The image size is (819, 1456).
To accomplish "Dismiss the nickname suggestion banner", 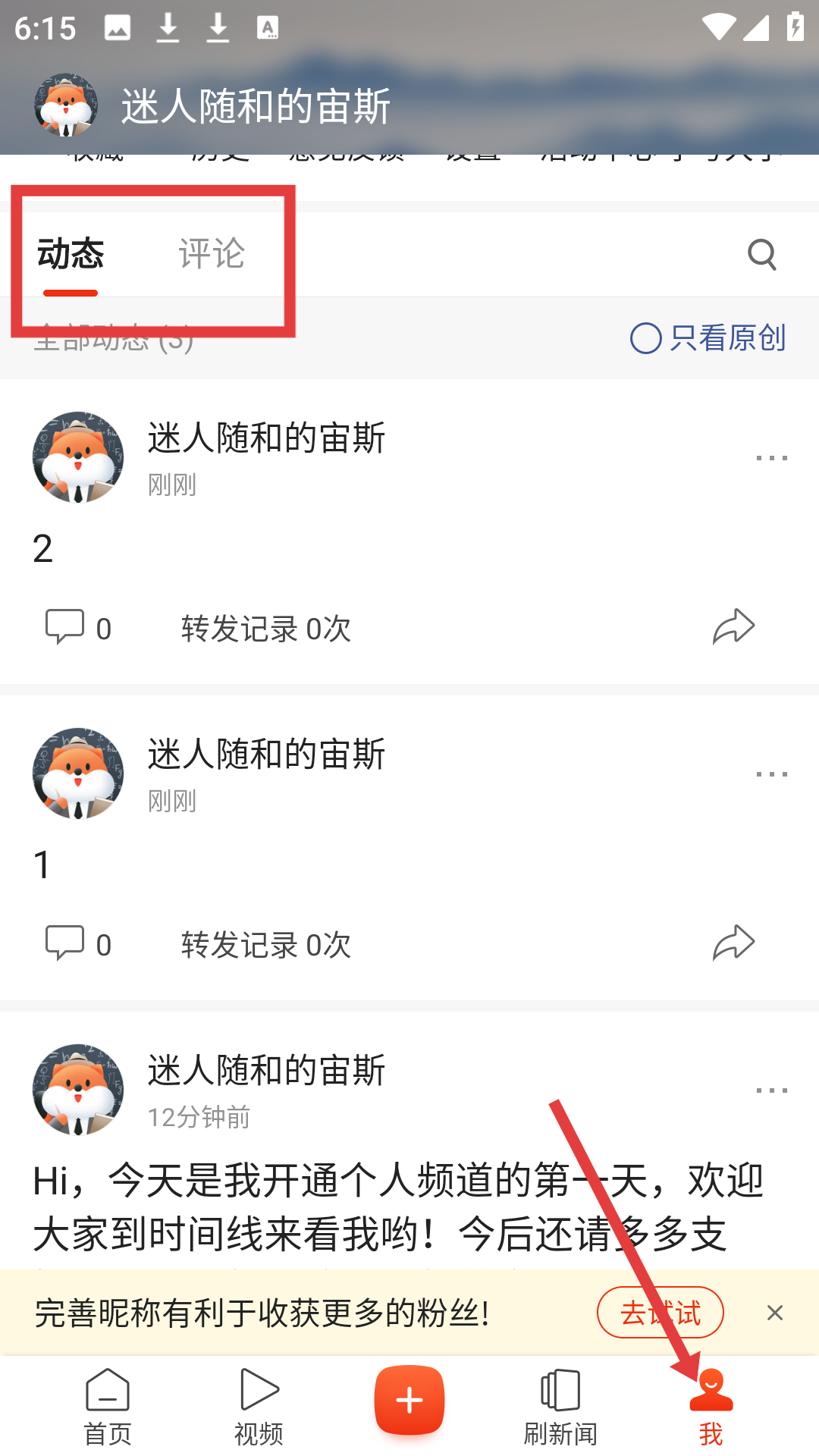I will [x=774, y=1313].
